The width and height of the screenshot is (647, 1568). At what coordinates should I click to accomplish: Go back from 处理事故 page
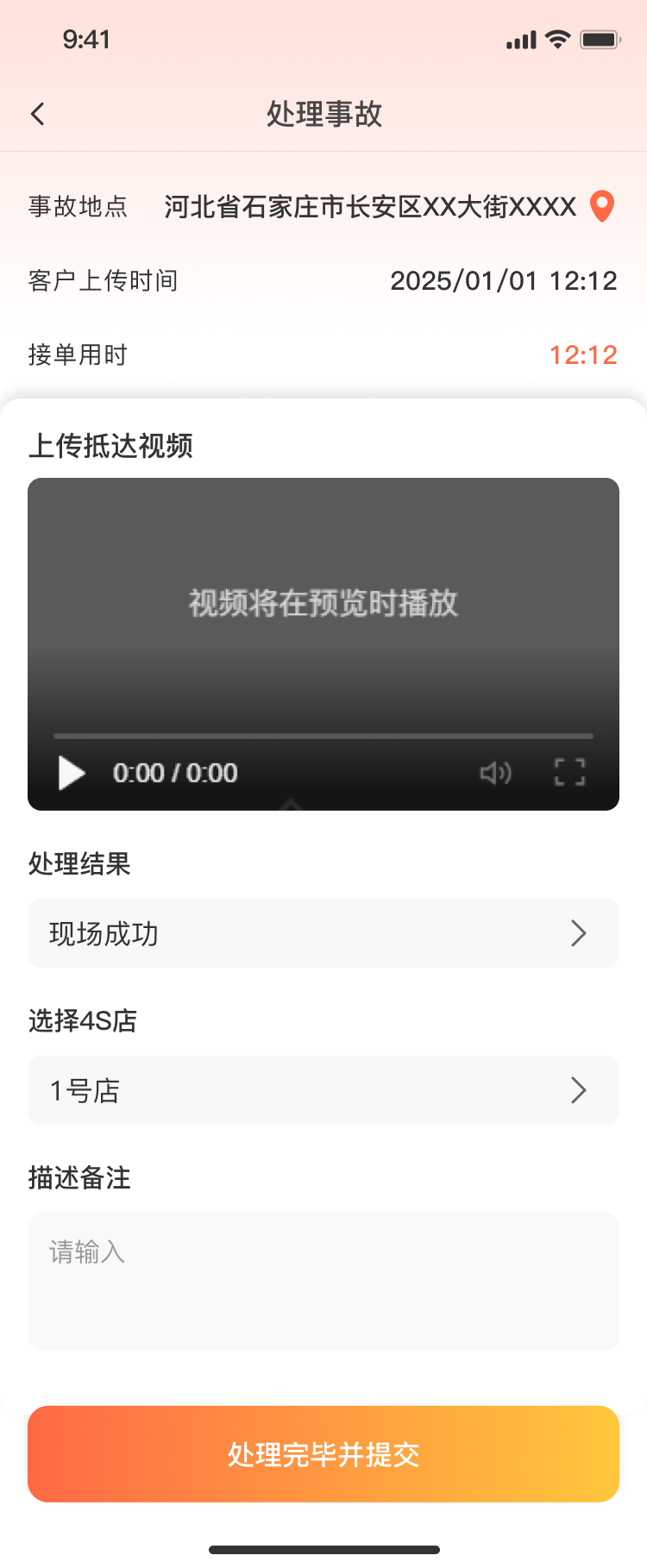point(37,114)
